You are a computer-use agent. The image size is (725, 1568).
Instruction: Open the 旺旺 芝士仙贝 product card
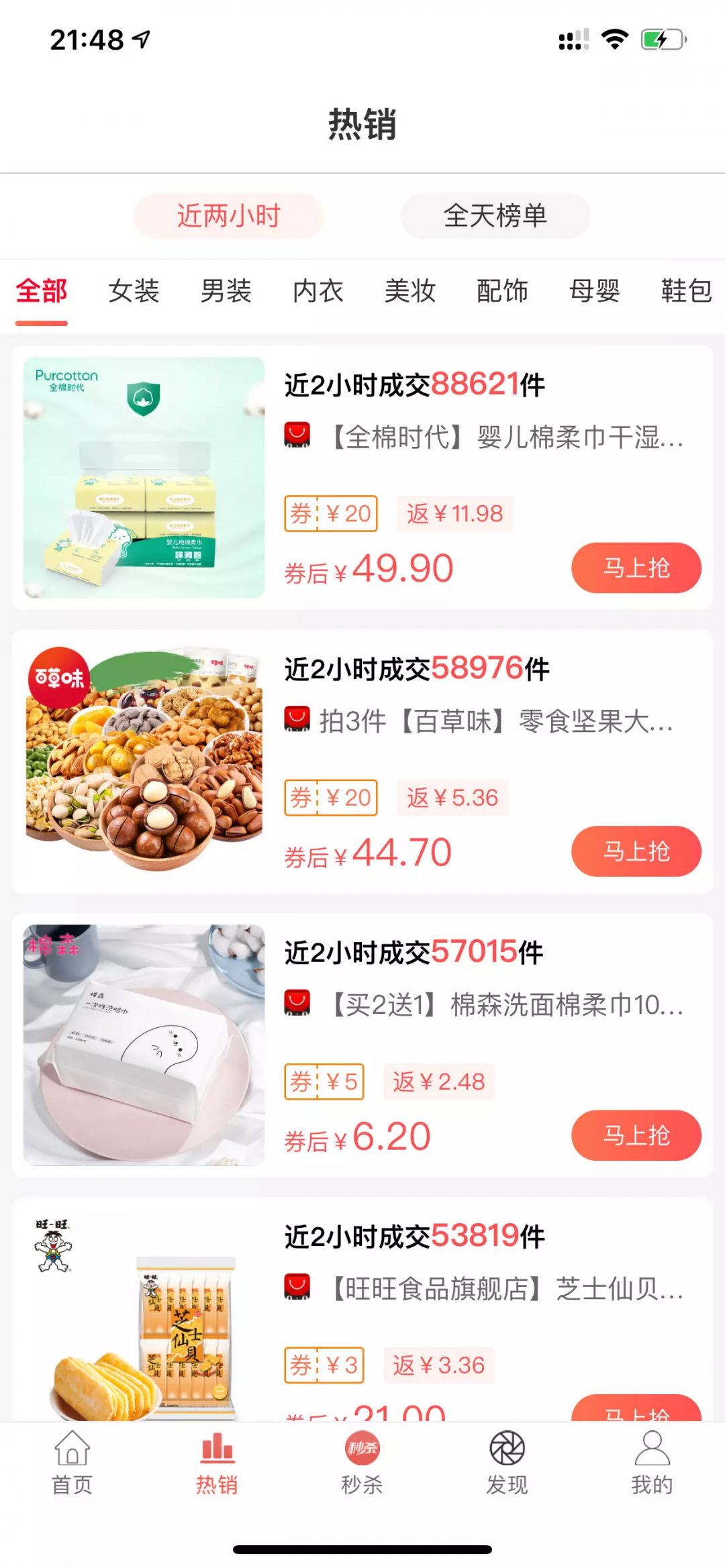tap(483, 1289)
